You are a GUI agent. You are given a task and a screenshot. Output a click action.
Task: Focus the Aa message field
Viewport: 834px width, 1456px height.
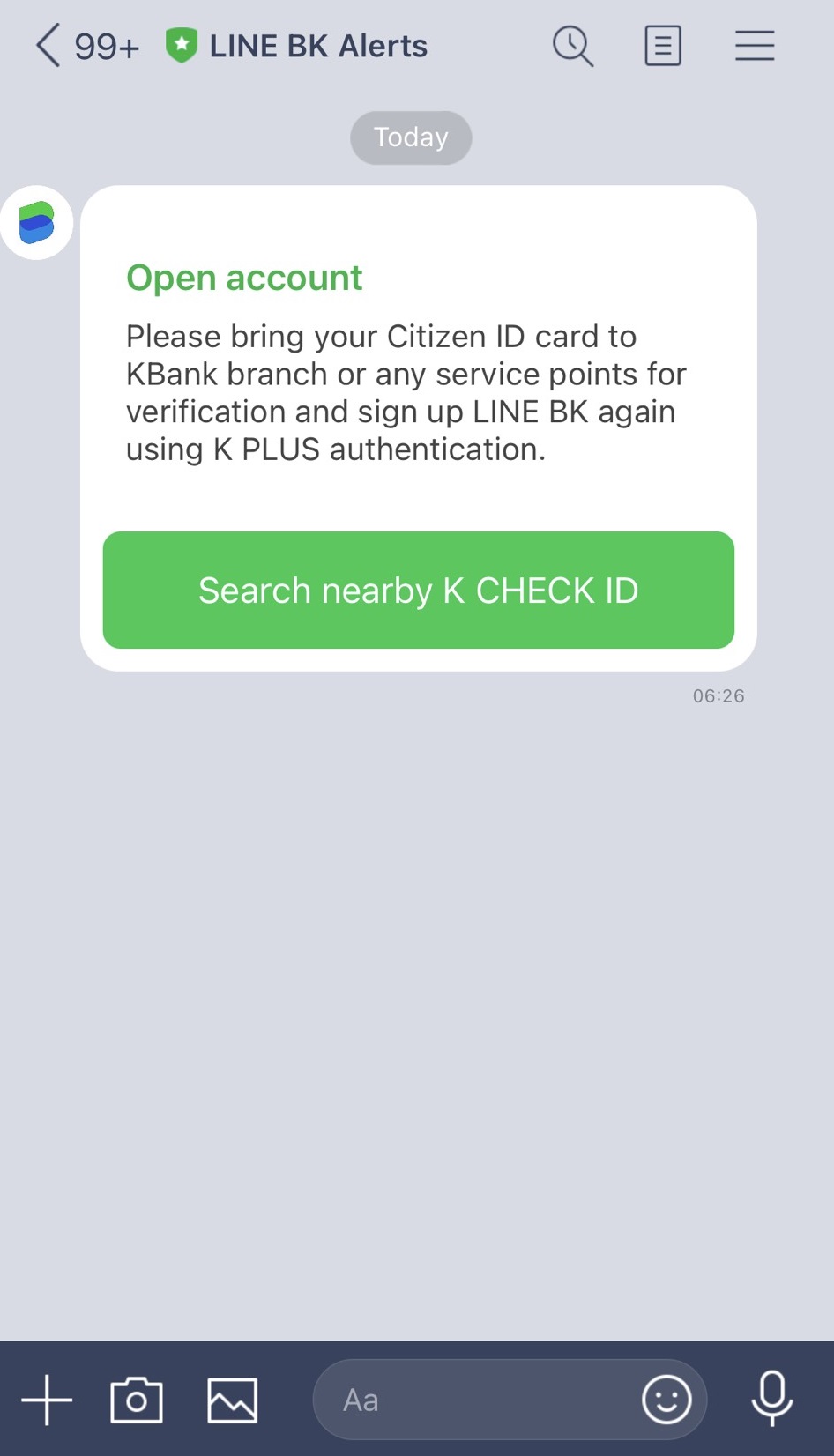tap(476, 1400)
